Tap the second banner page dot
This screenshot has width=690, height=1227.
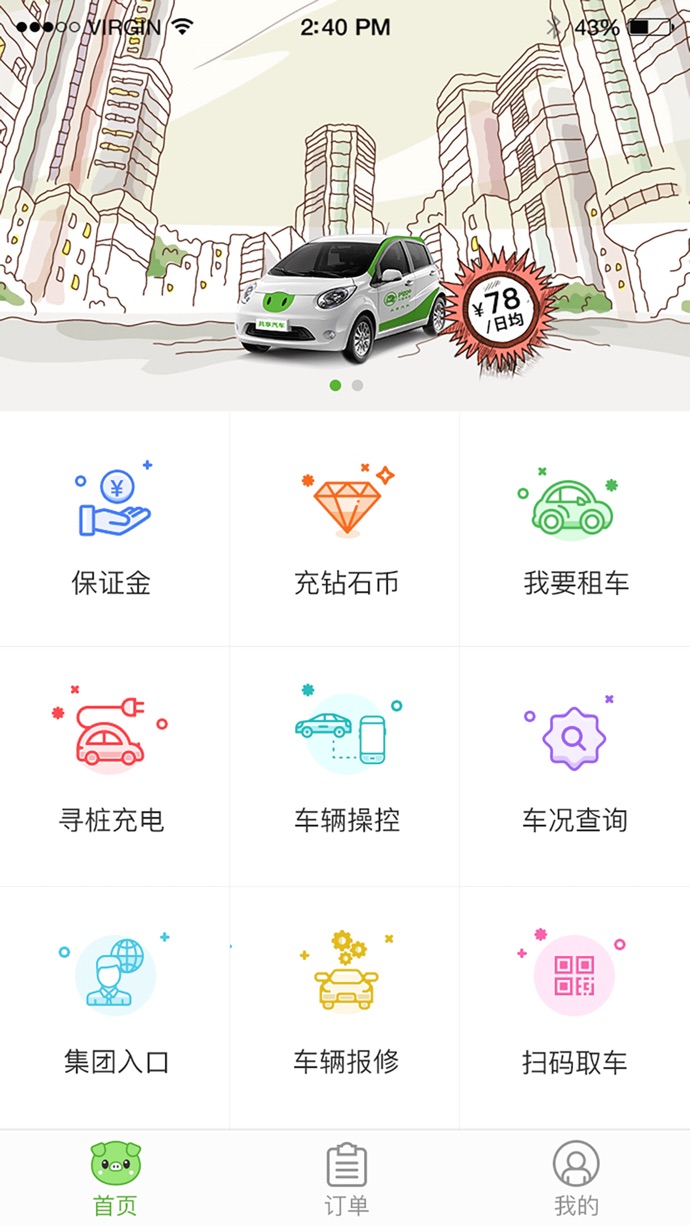pyautogui.click(x=357, y=385)
